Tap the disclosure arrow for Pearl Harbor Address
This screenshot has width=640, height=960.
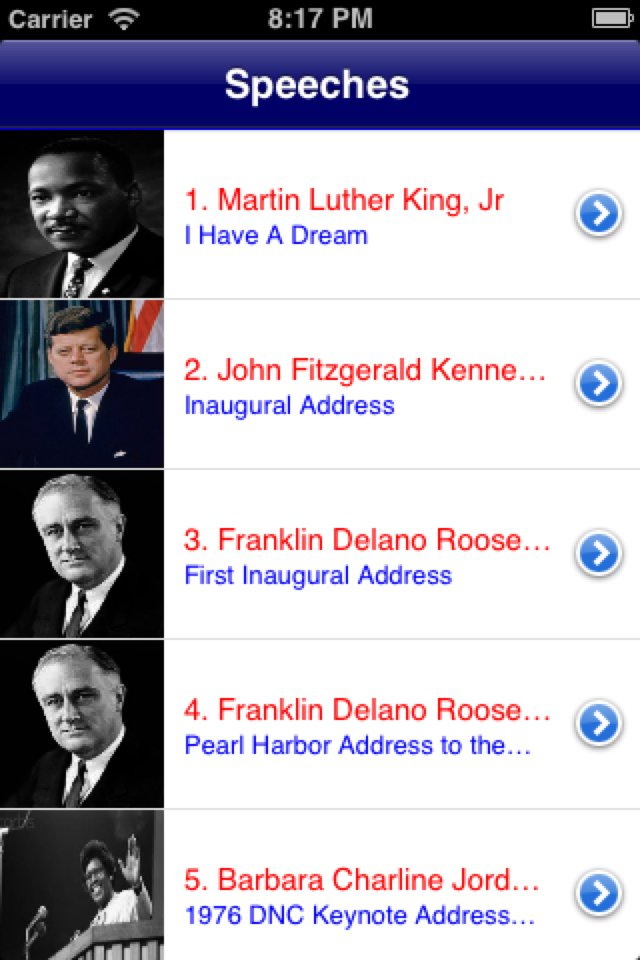599,724
